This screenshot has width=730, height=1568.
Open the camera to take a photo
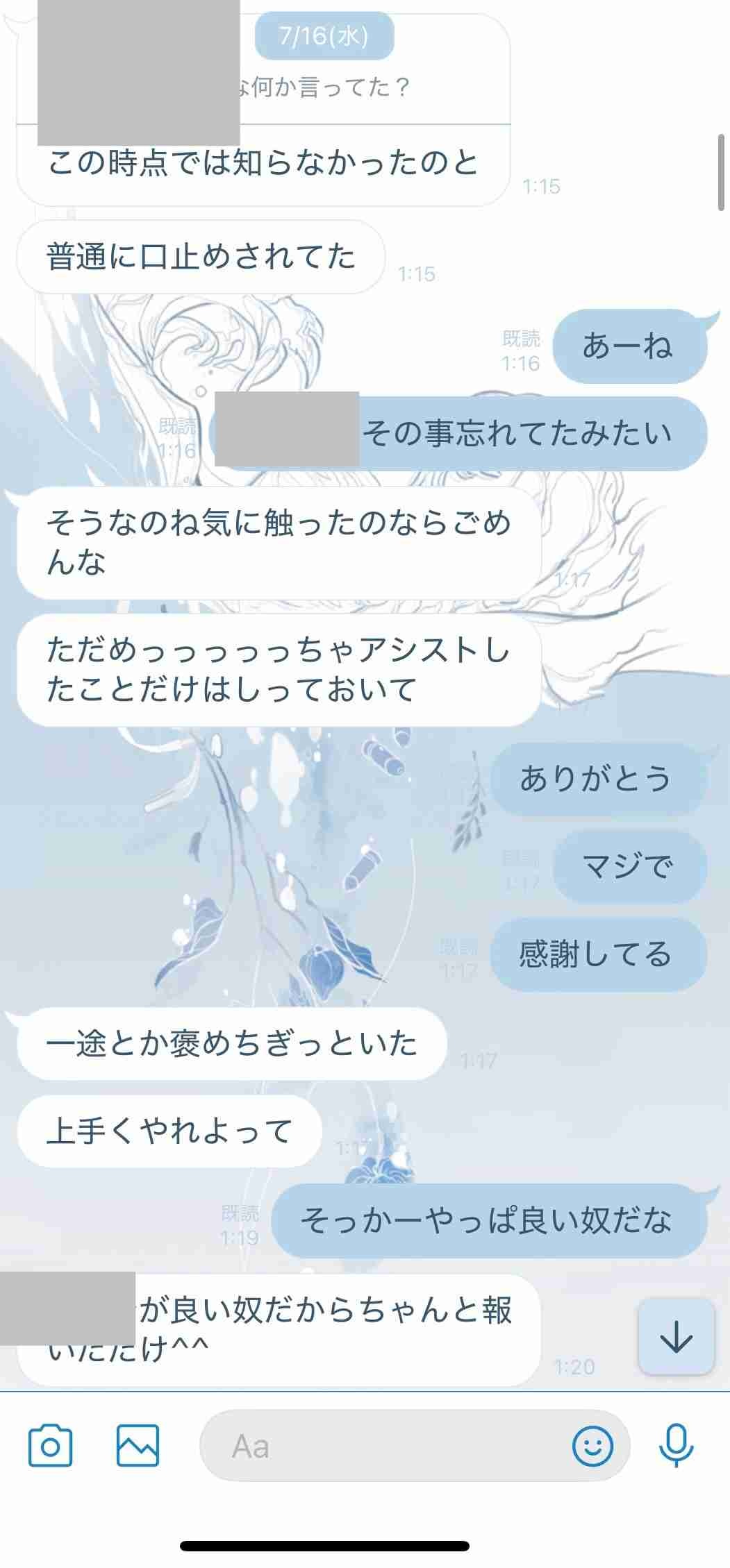click(x=50, y=1446)
